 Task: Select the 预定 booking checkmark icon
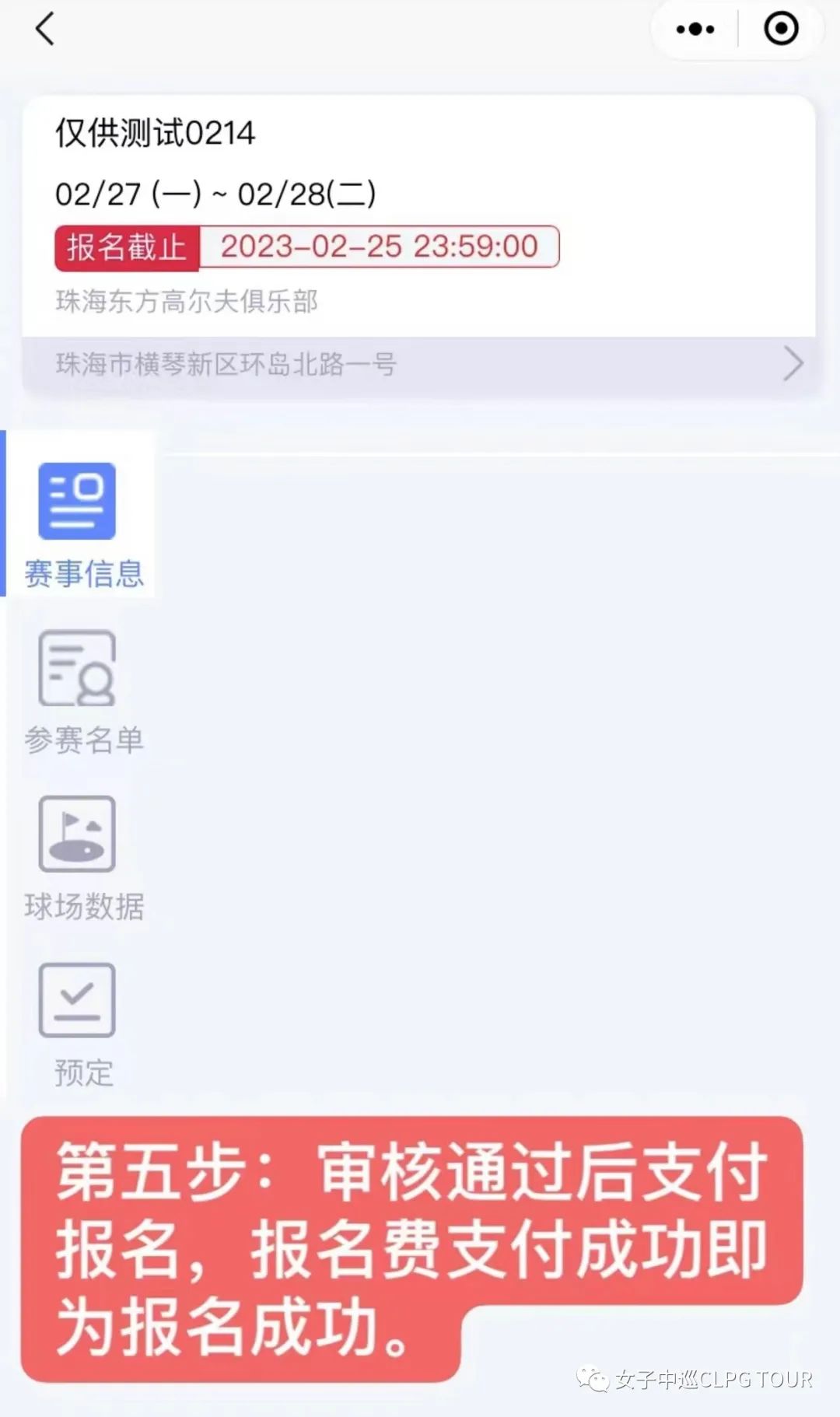(75, 1001)
